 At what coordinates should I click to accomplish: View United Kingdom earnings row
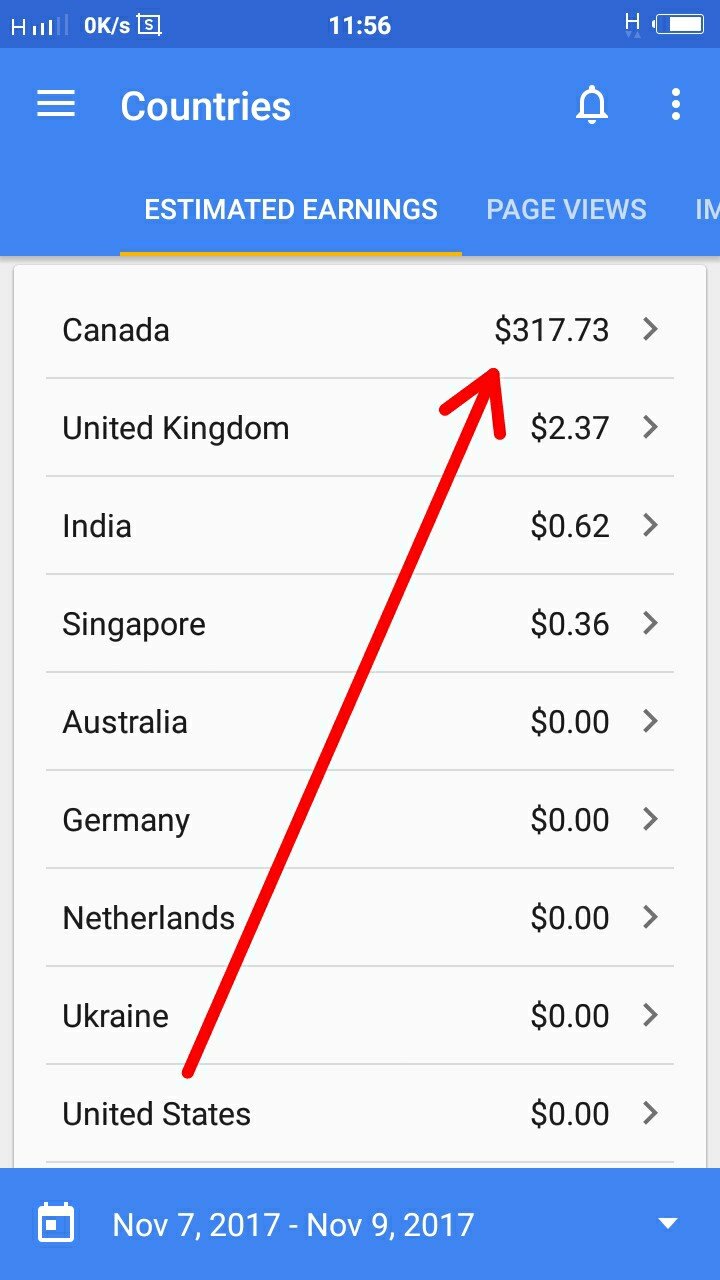[x=360, y=428]
